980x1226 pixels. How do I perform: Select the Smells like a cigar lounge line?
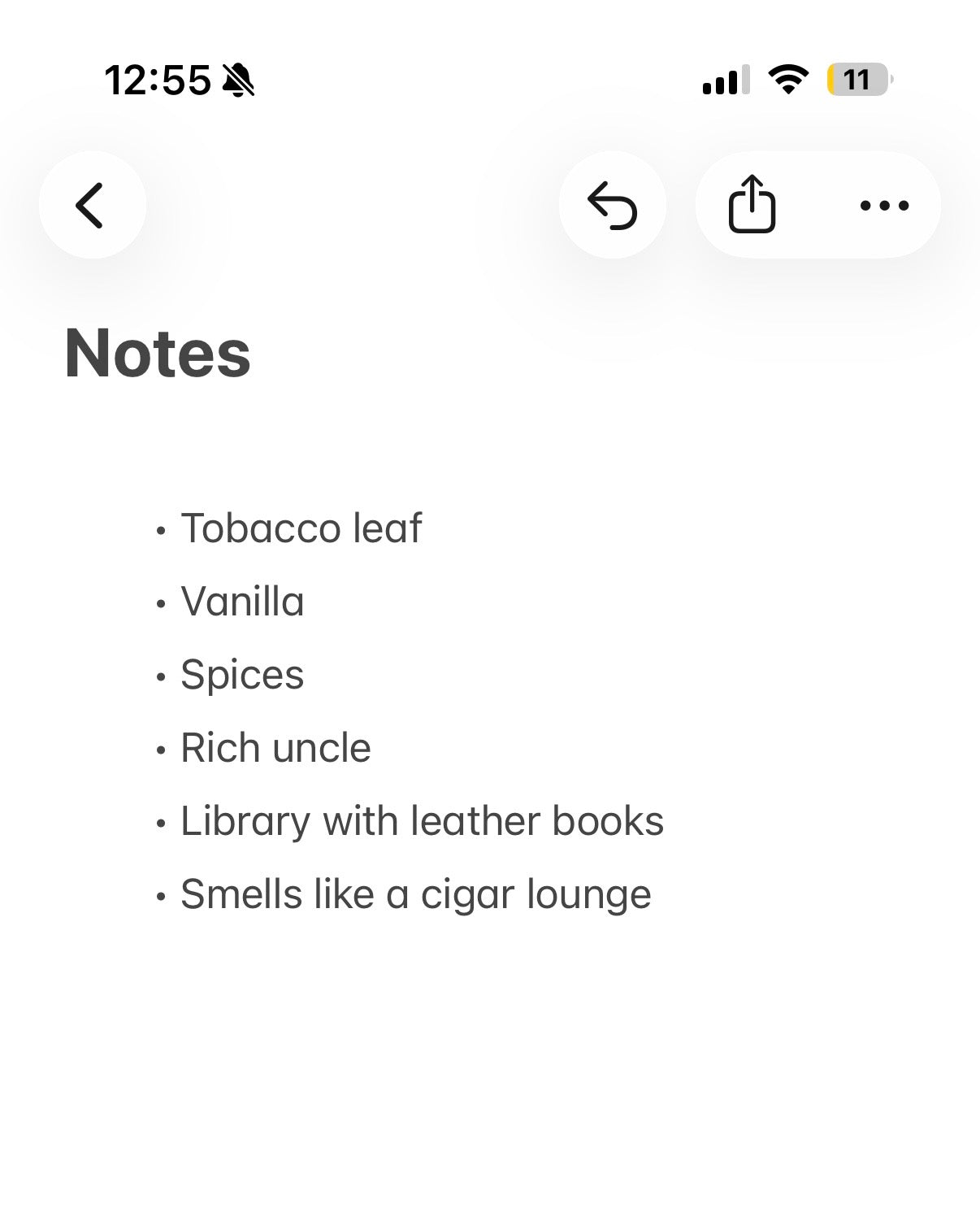(x=415, y=893)
